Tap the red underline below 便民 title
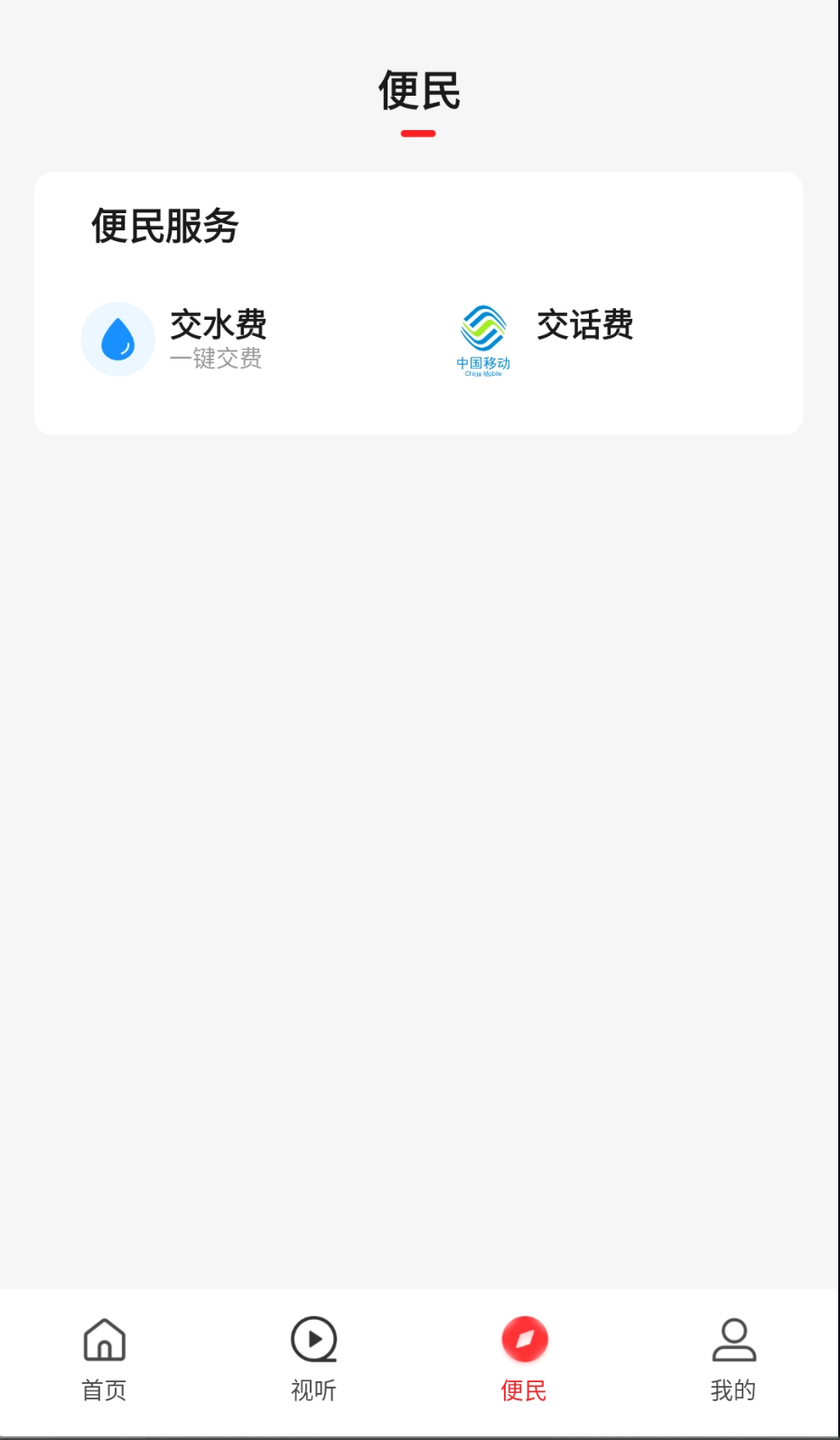Viewport: 840px width, 1440px height. (x=419, y=132)
